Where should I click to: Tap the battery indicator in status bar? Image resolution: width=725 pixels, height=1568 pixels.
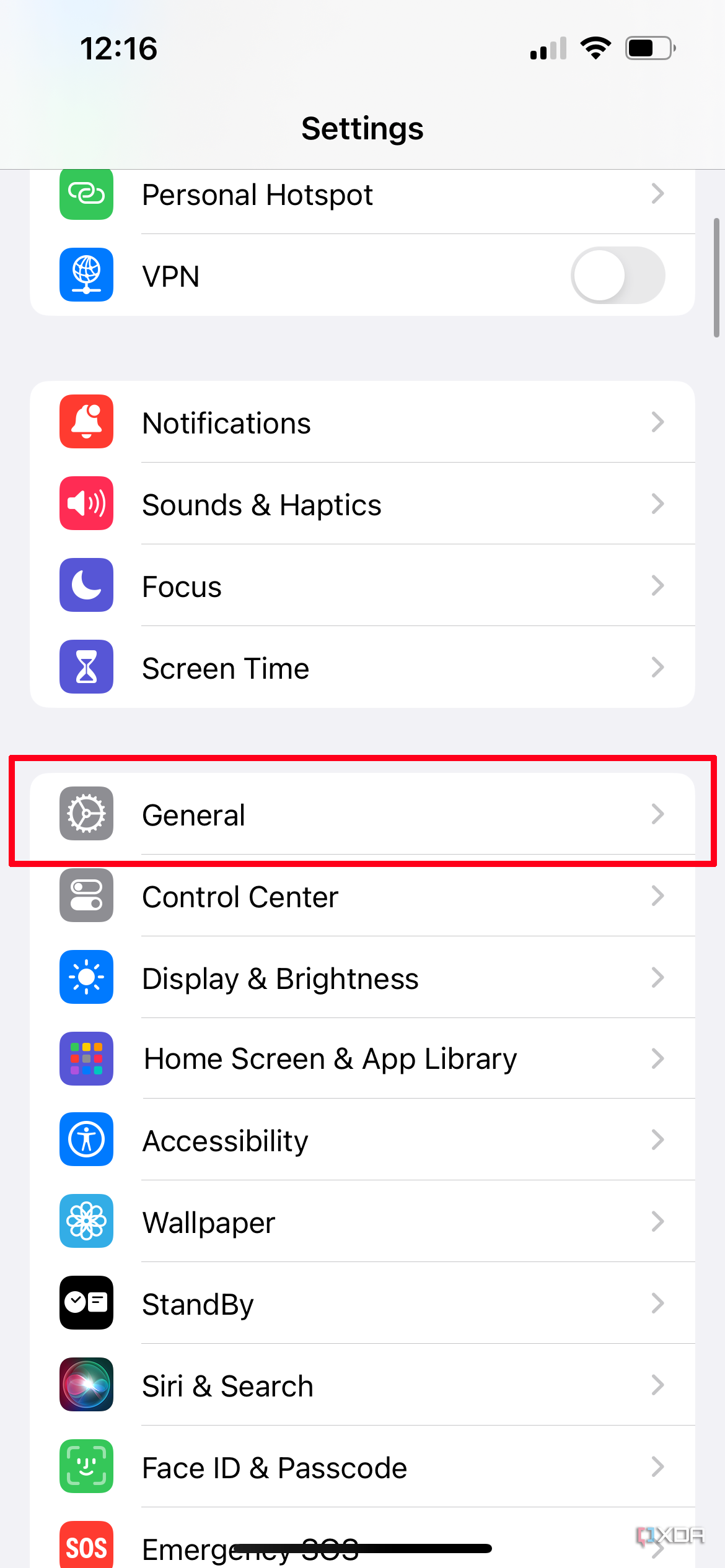tap(649, 48)
